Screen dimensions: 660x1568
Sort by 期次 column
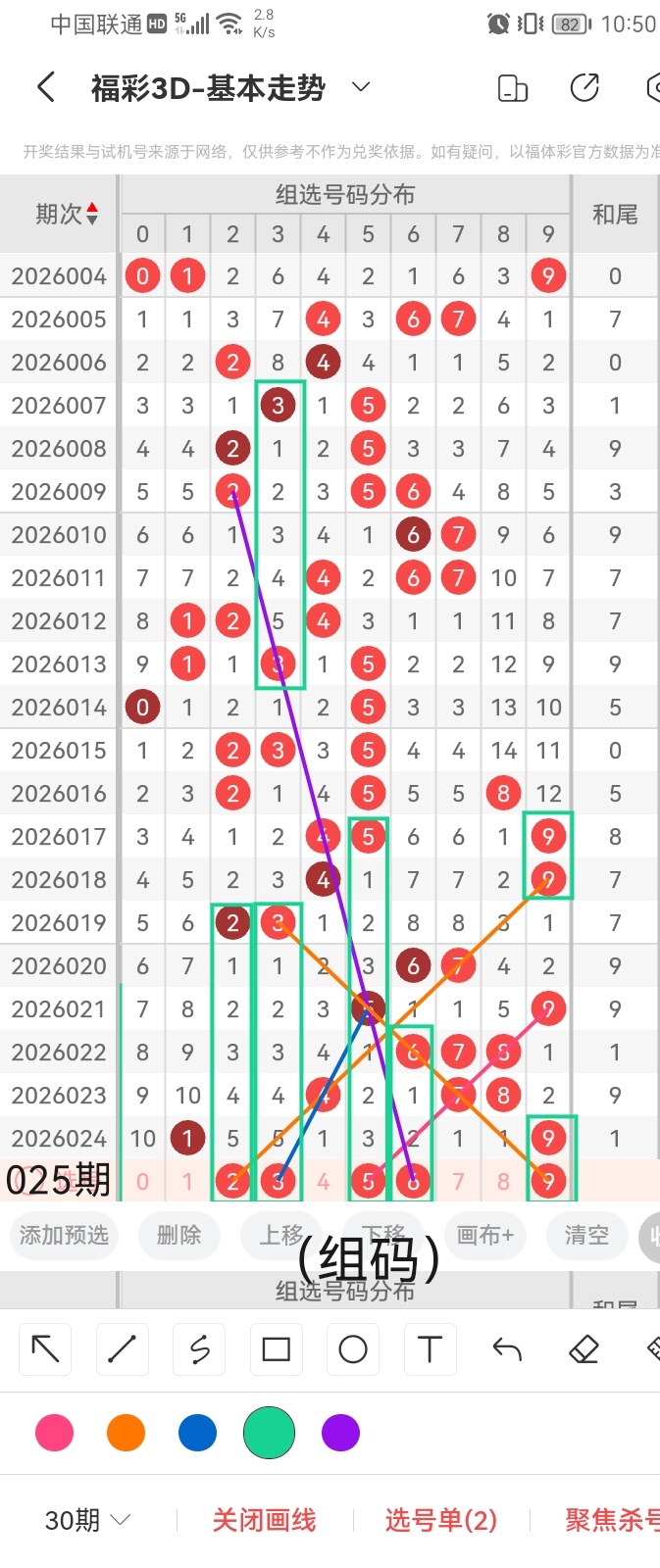point(66,214)
